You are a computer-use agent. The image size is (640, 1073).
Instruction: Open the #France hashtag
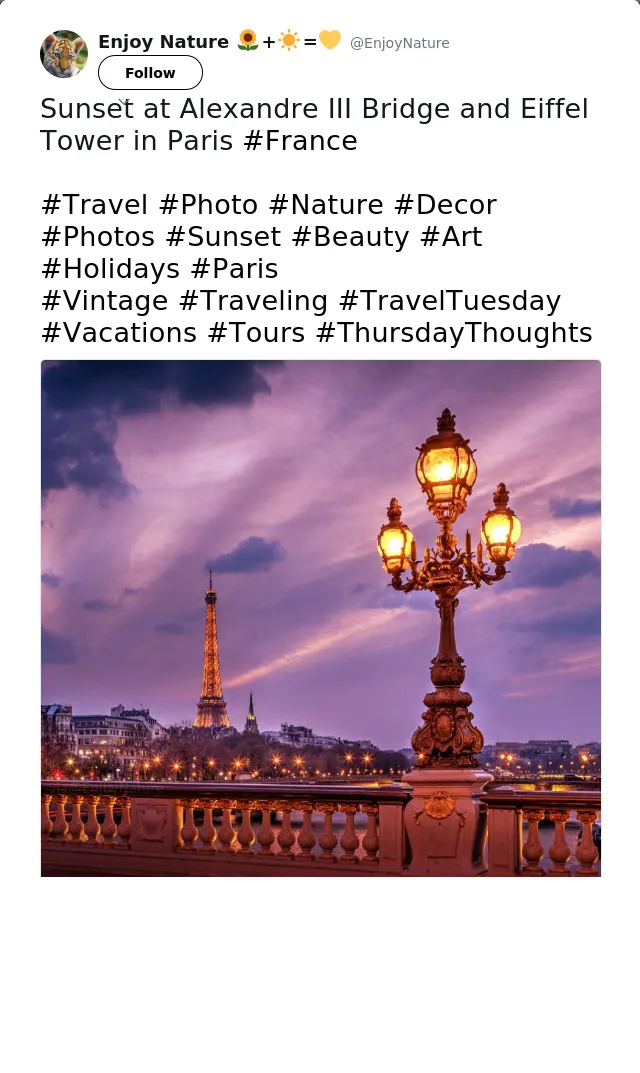point(299,141)
